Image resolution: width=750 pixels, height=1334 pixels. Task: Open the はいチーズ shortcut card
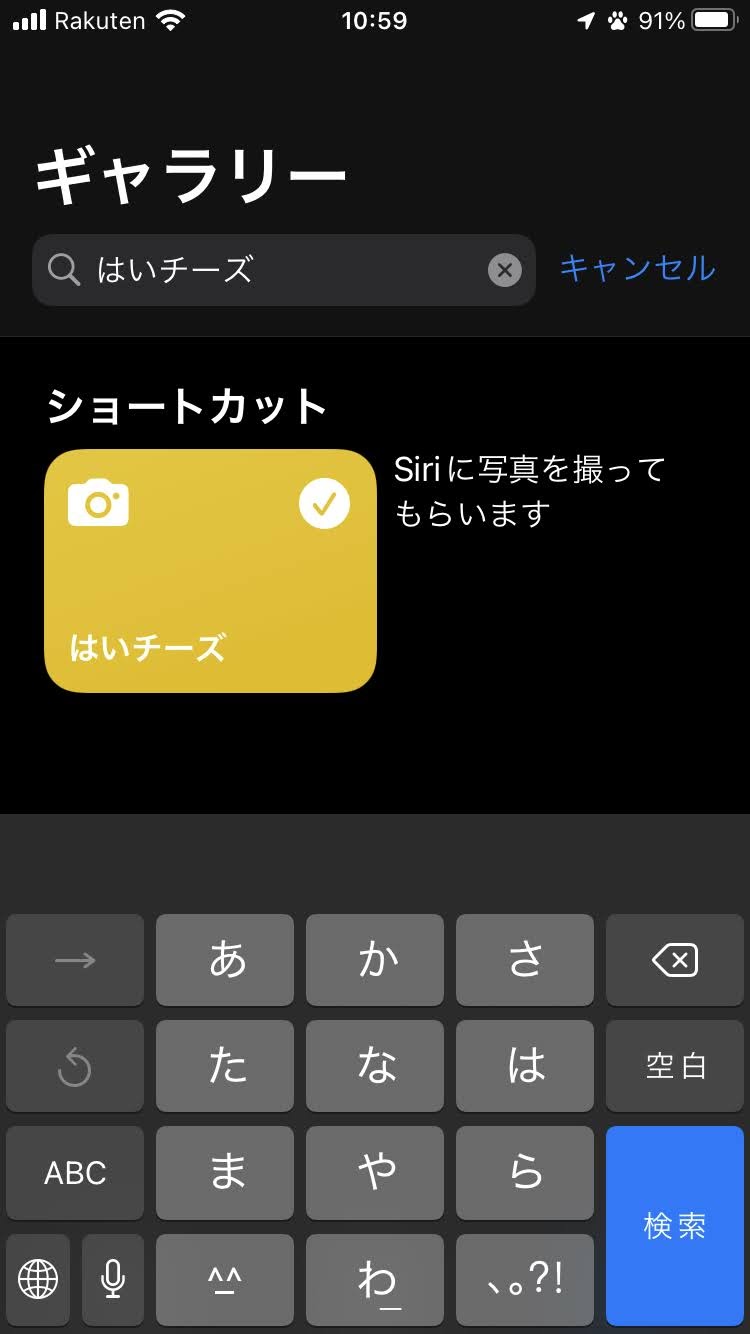(x=211, y=571)
